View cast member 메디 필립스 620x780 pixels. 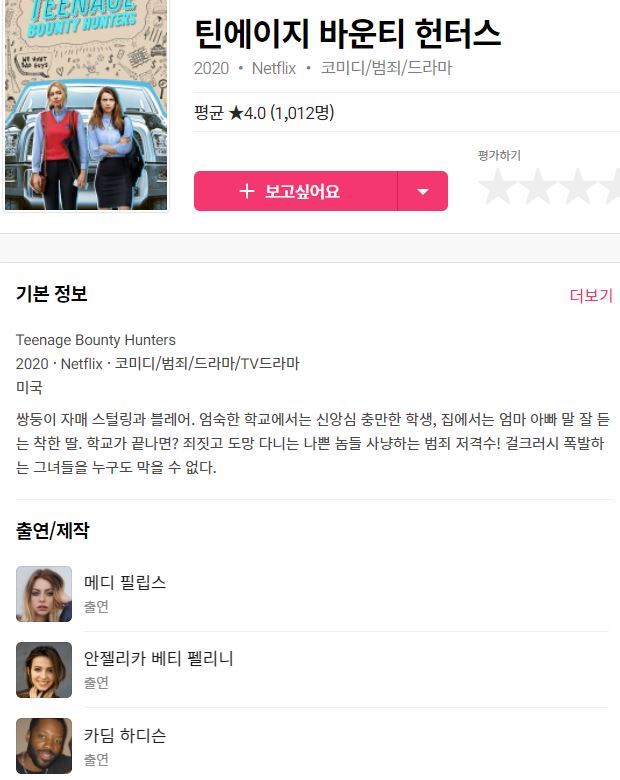(x=312, y=593)
